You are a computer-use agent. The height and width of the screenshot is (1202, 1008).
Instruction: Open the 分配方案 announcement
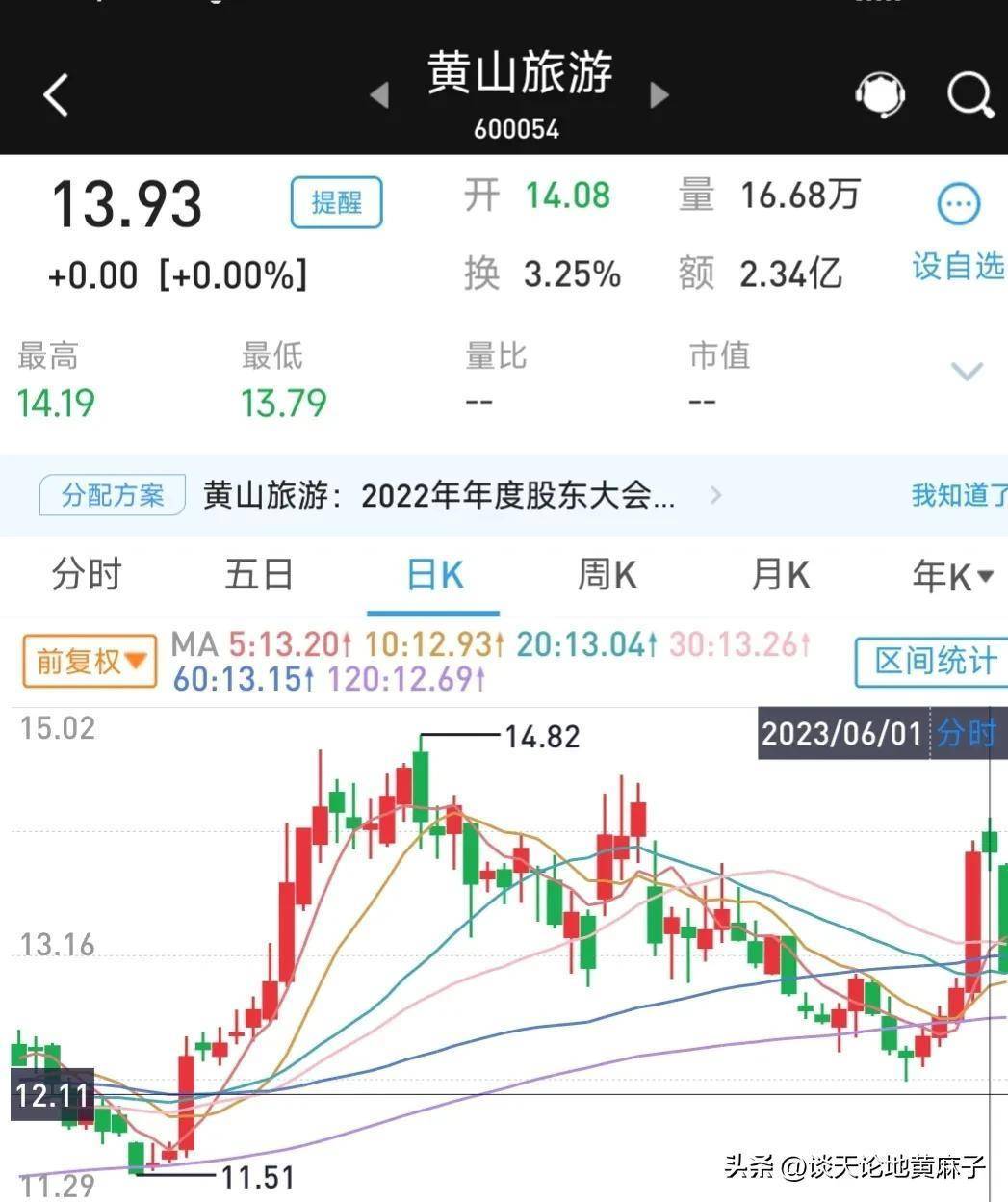112,495
